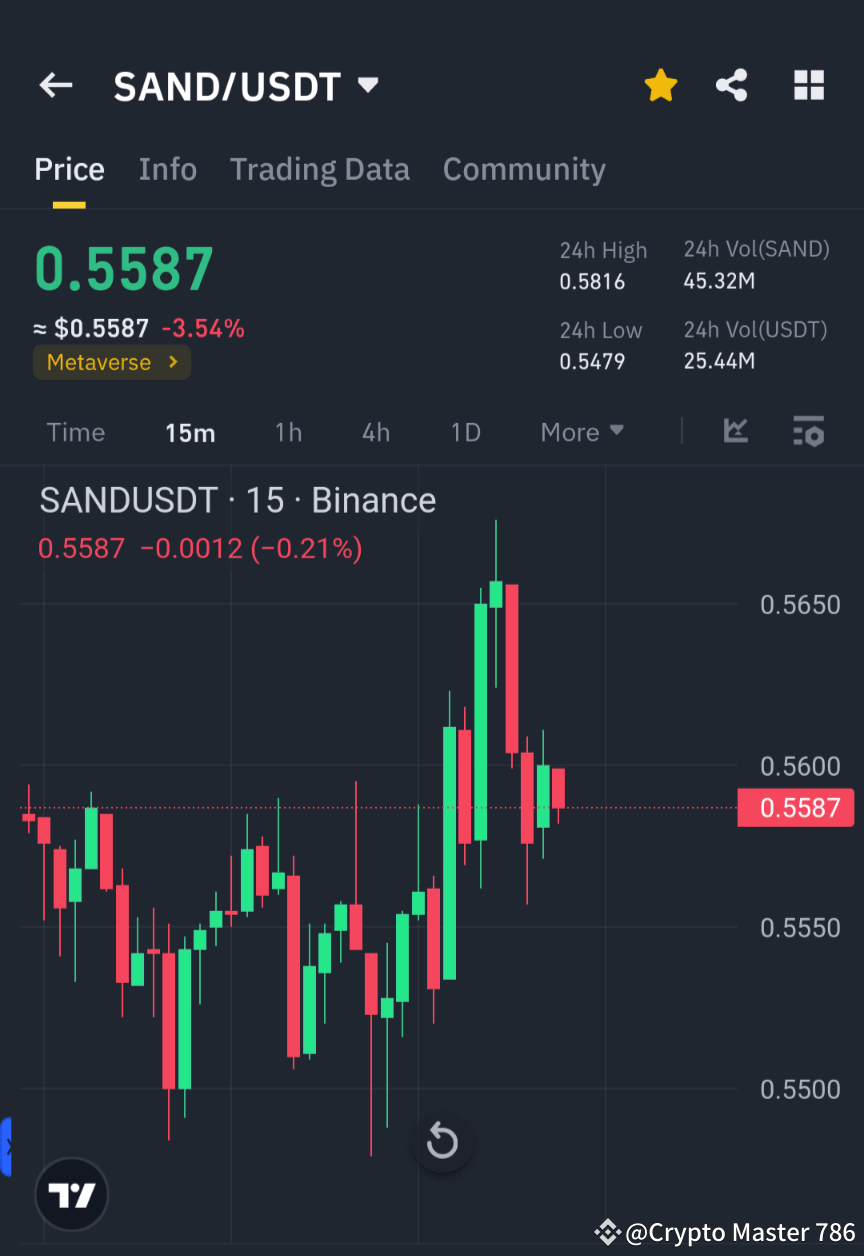
Task: Switch chart timeframe to 1D
Action: coord(465,432)
